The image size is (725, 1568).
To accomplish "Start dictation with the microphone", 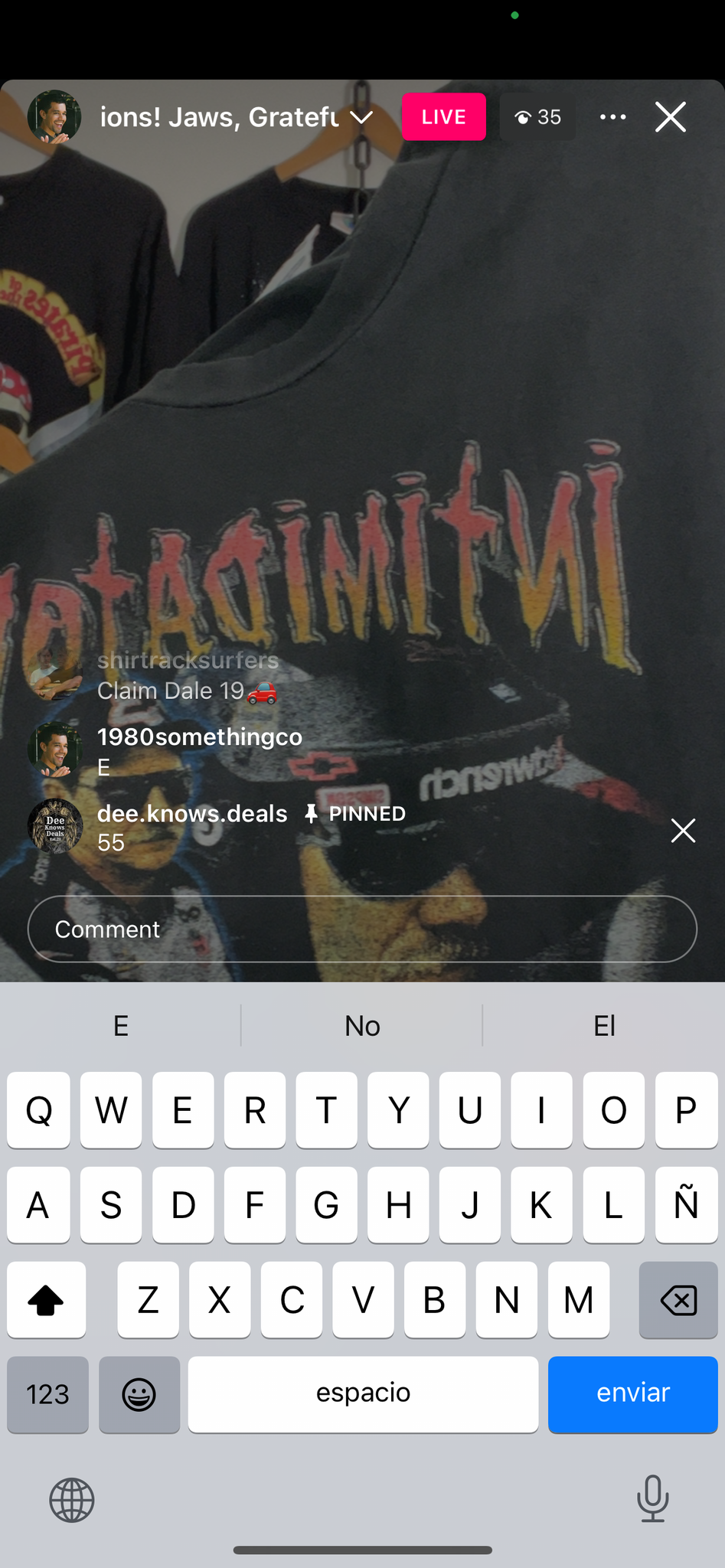I will tap(653, 1499).
